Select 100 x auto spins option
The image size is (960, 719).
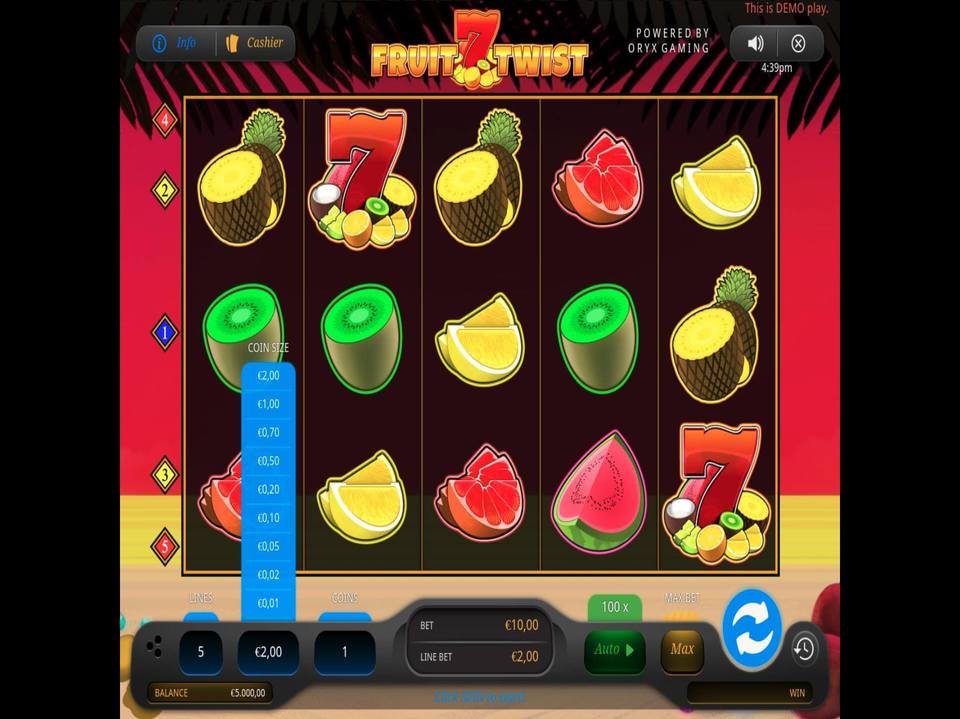614,607
